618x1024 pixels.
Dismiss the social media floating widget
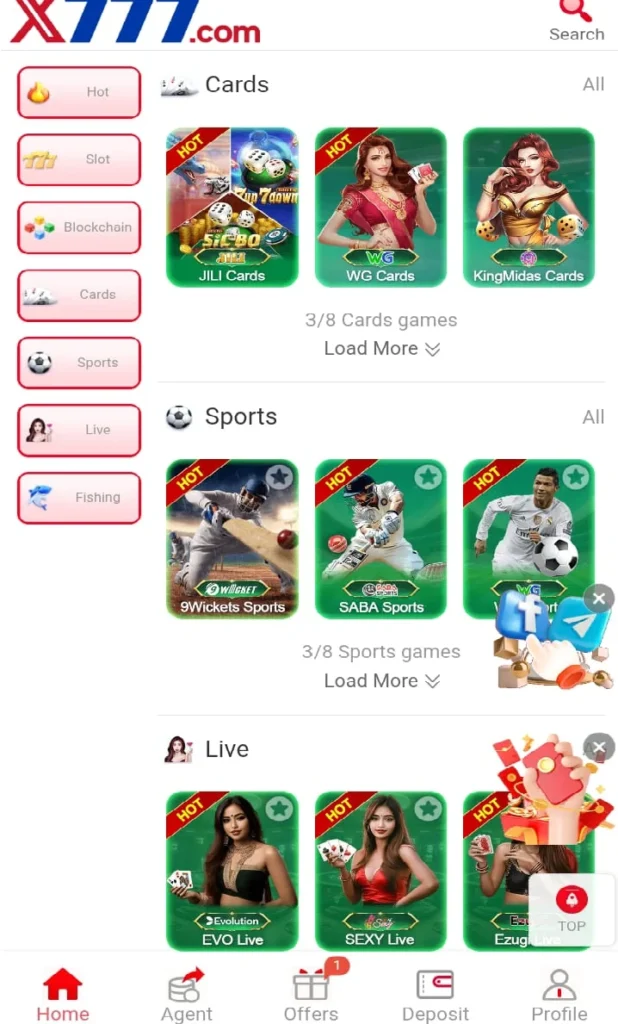599,599
